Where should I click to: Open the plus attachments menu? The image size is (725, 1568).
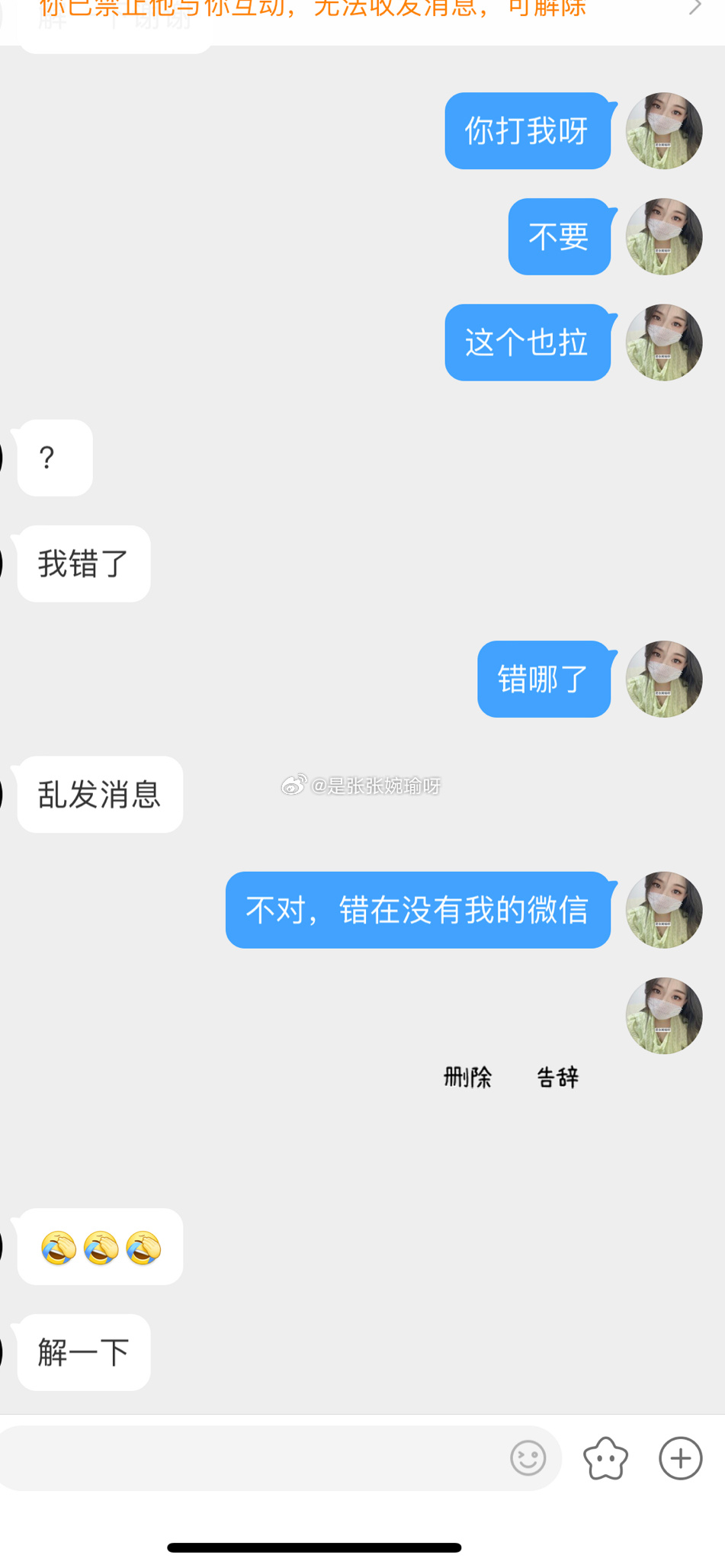click(680, 1458)
